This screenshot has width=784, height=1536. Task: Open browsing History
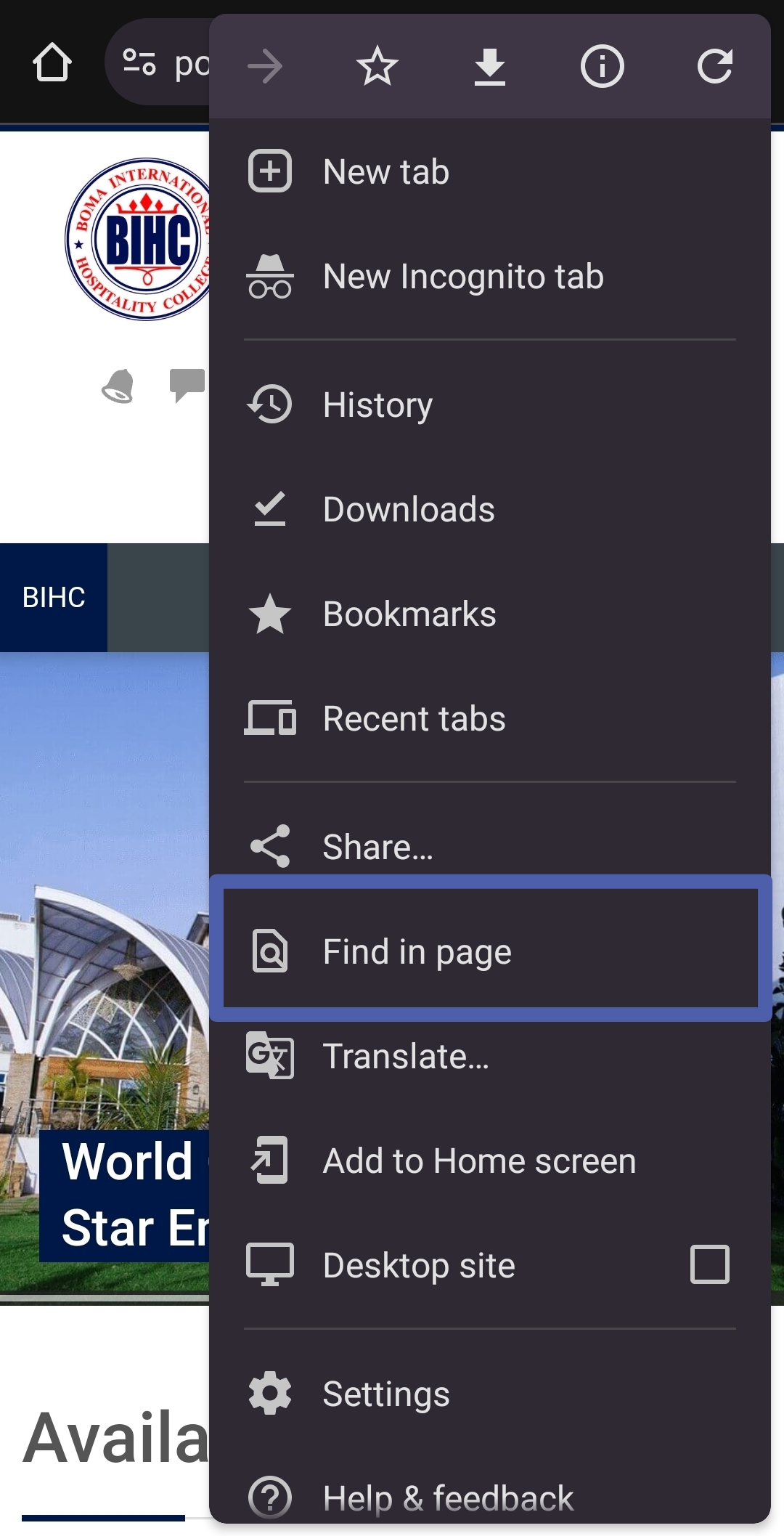[490, 405]
